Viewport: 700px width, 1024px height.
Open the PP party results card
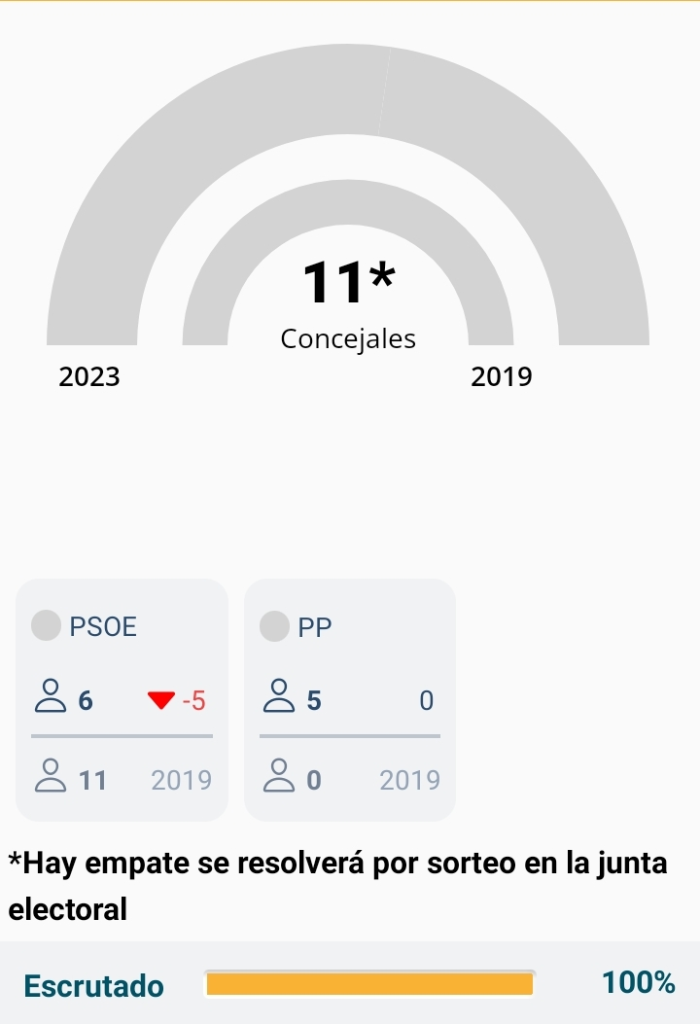click(350, 700)
